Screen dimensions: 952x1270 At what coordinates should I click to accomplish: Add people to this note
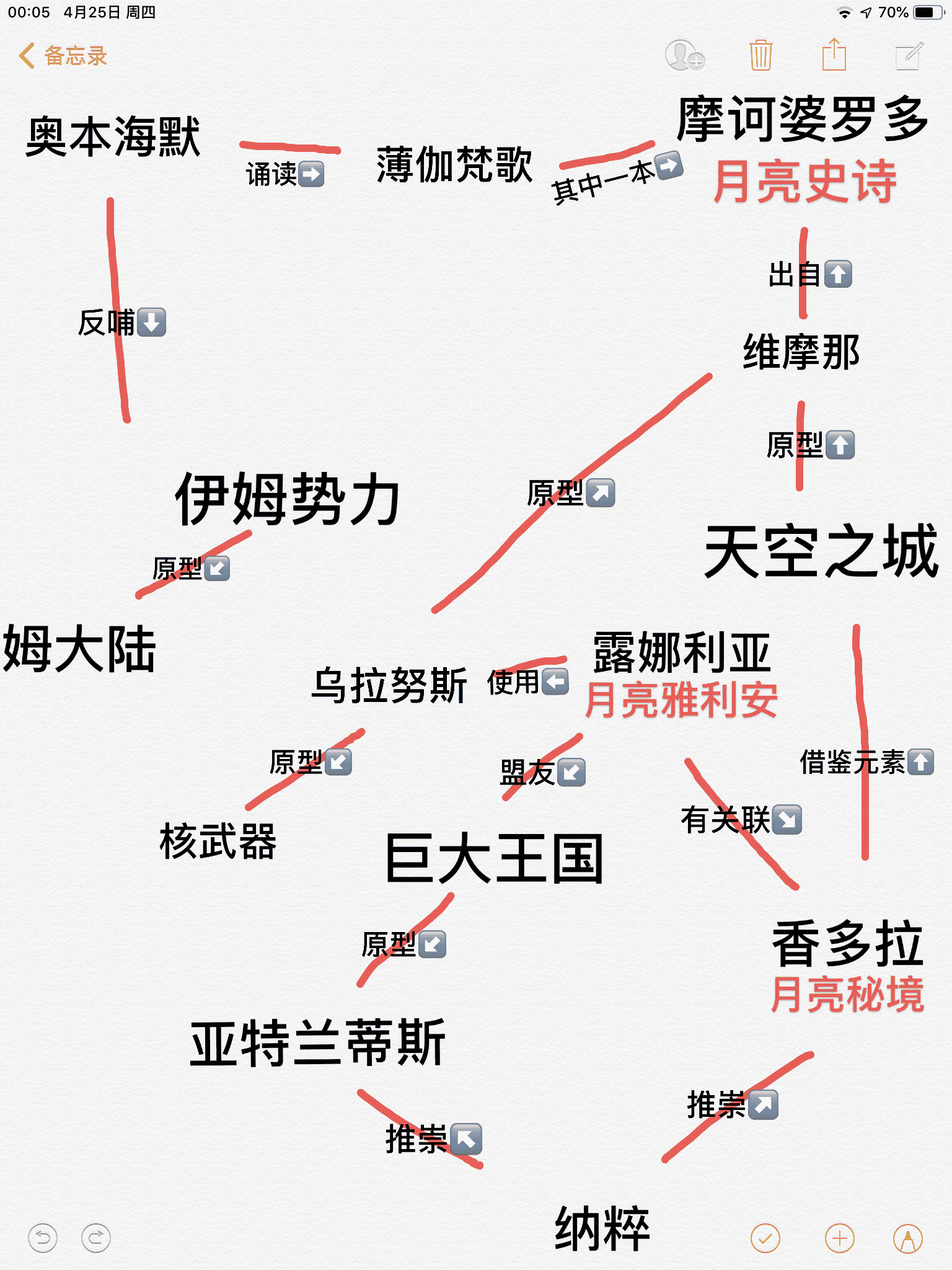tap(684, 56)
